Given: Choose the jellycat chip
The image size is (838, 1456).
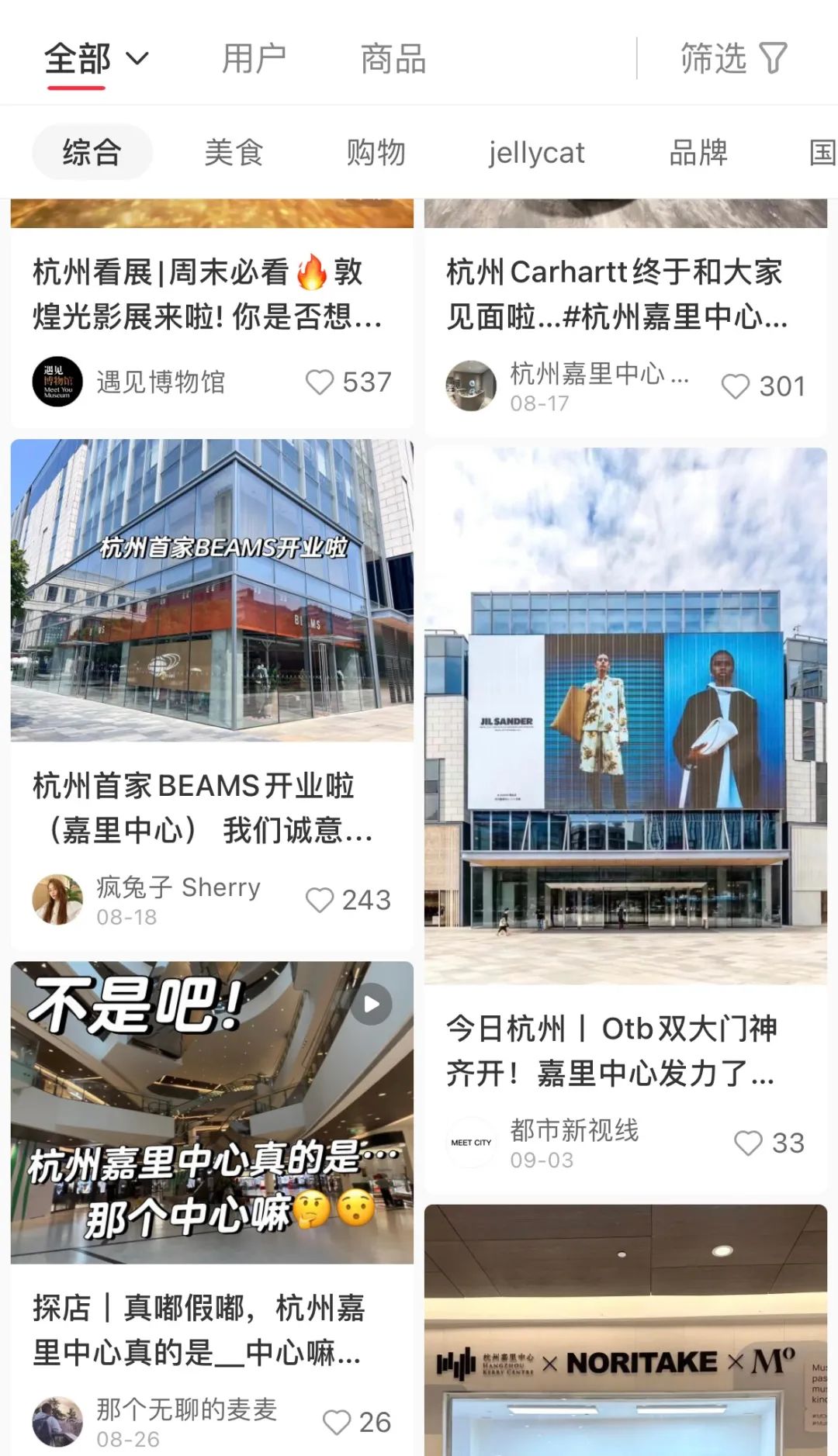Looking at the screenshot, I should [536, 152].
